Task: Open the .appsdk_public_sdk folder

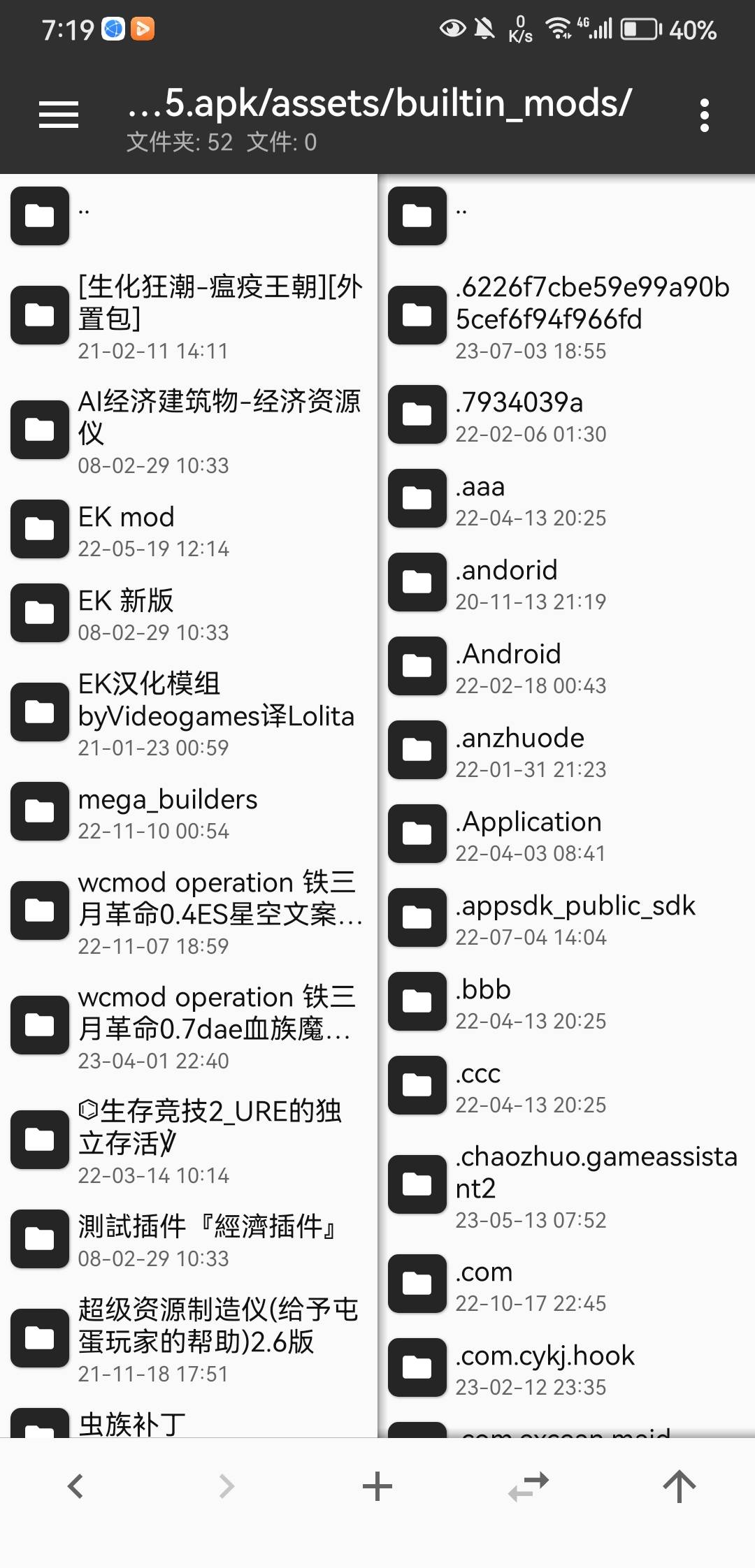Action: click(x=566, y=918)
